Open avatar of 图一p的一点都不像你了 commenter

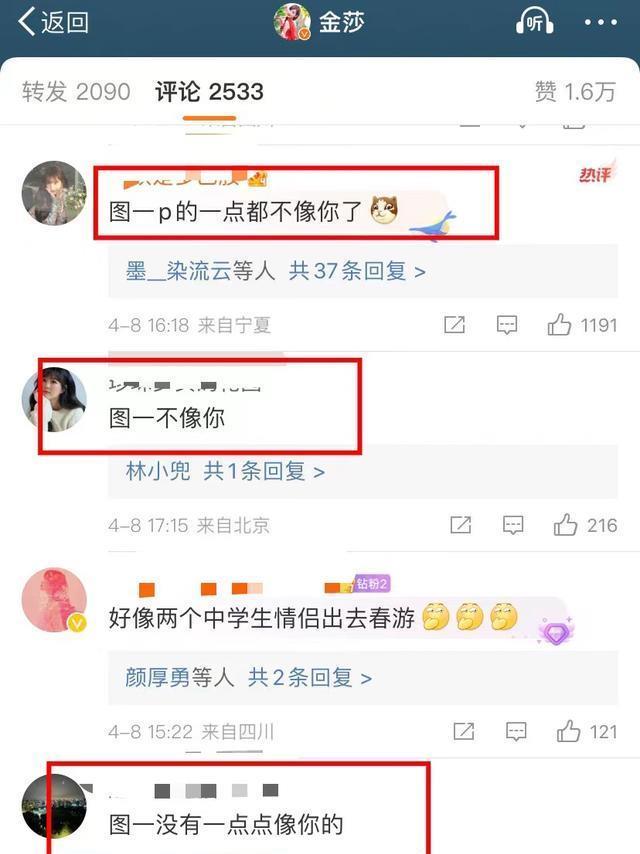54,193
